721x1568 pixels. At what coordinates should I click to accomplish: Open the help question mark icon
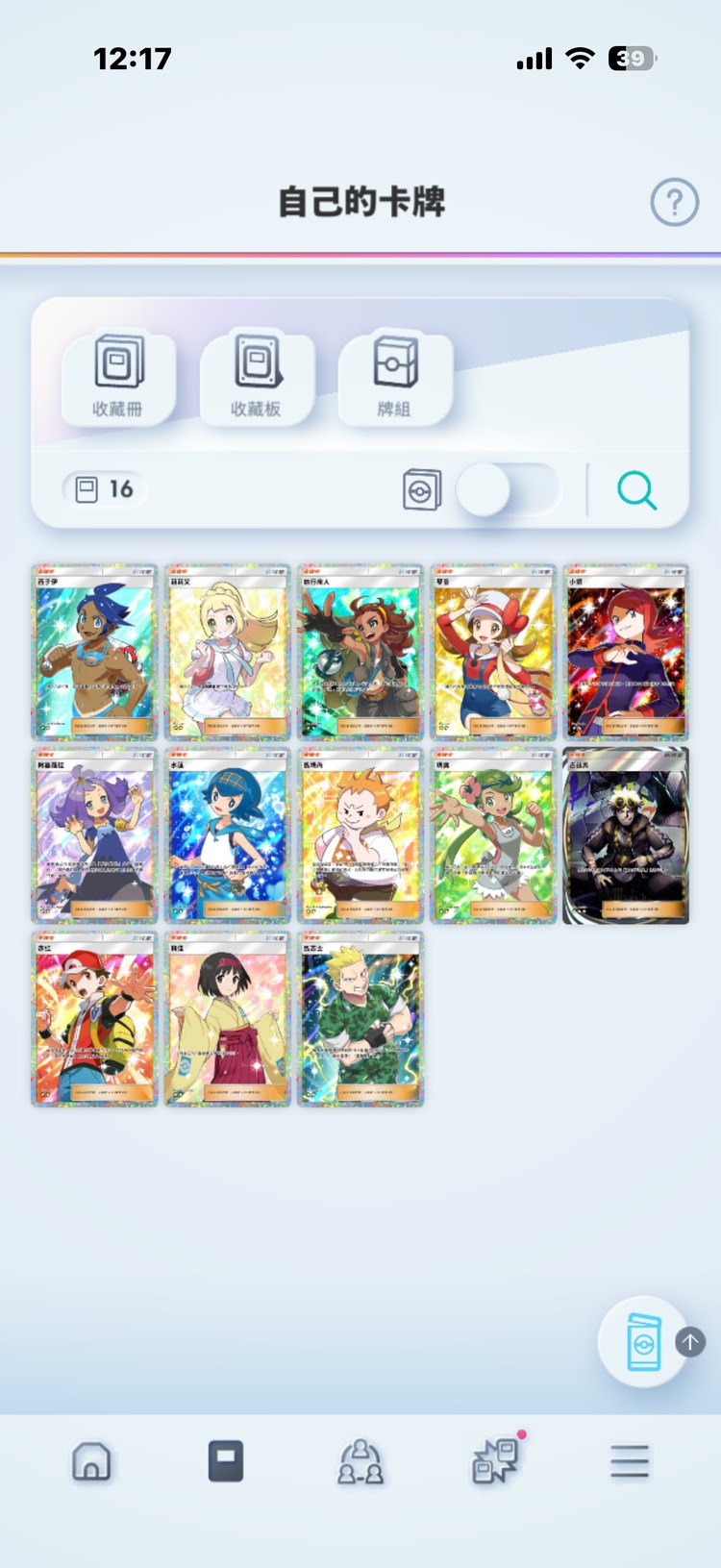(674, 202)
